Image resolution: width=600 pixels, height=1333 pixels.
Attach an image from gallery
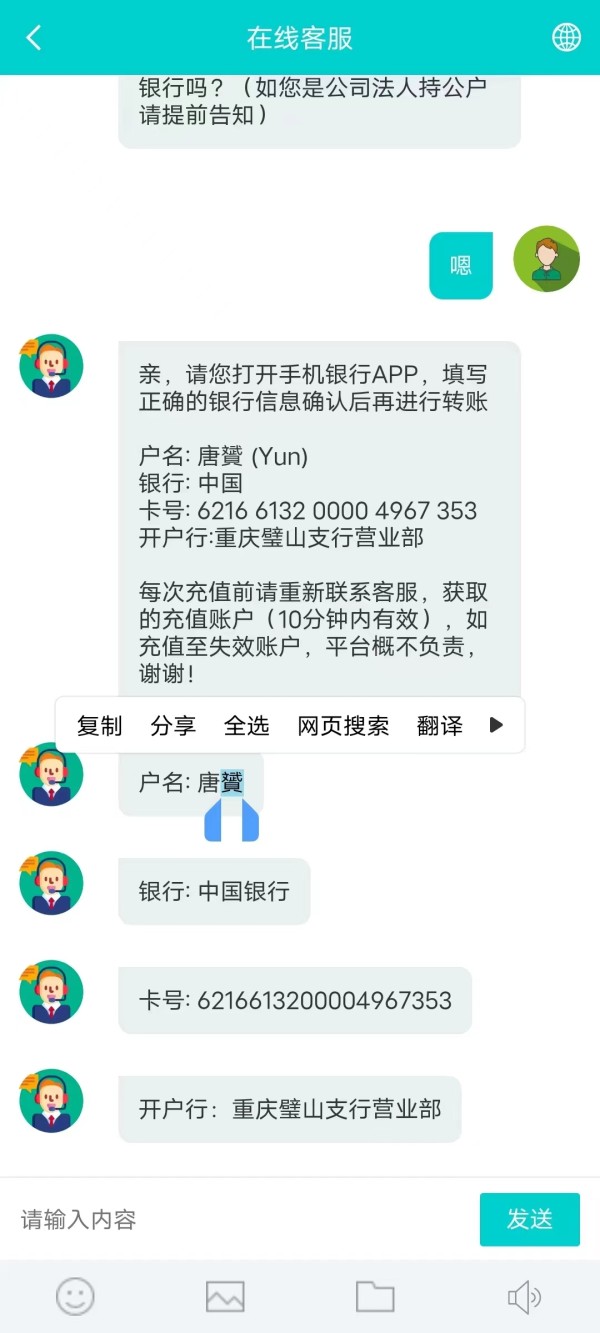[x=225, y=1297]
